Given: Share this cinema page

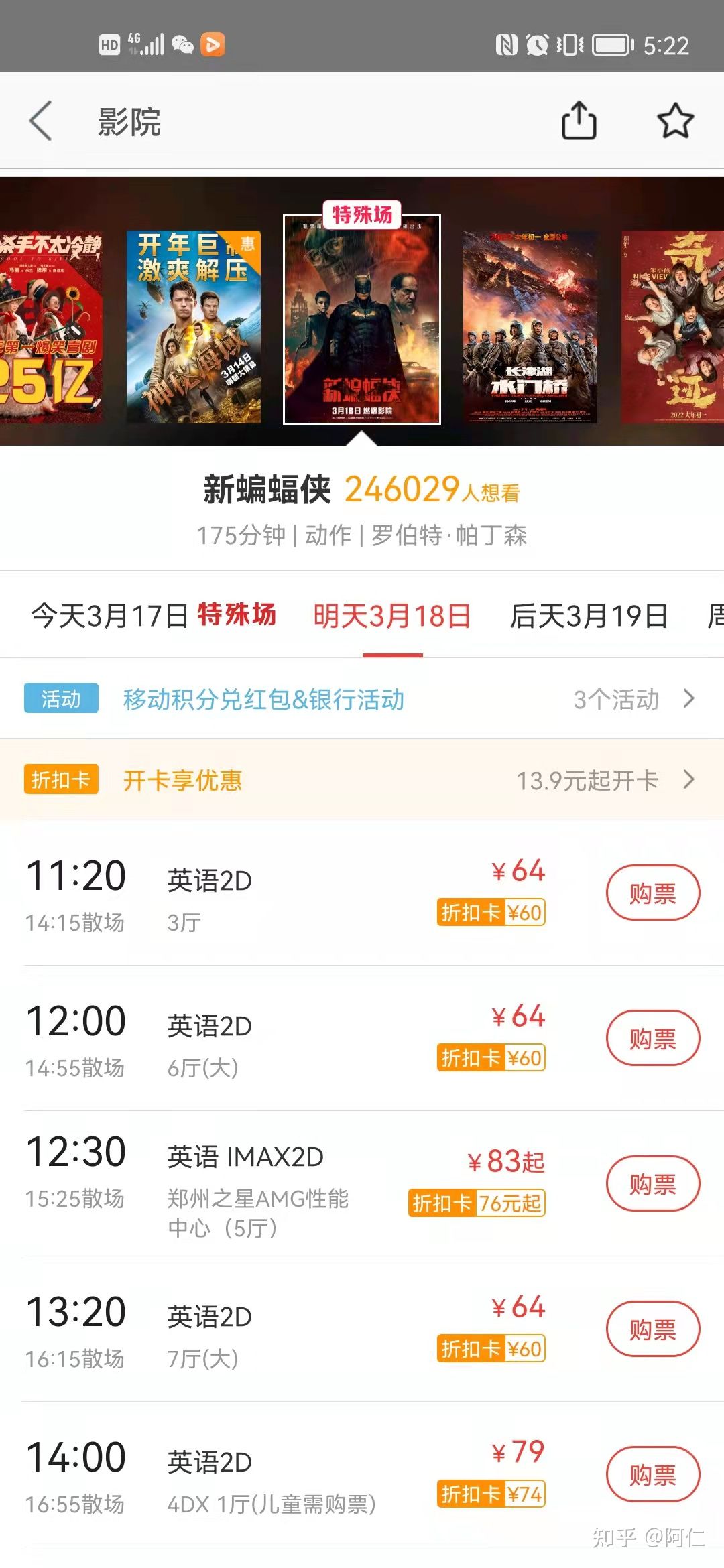Looking at the screenshot, I should [x=579, y=121].
